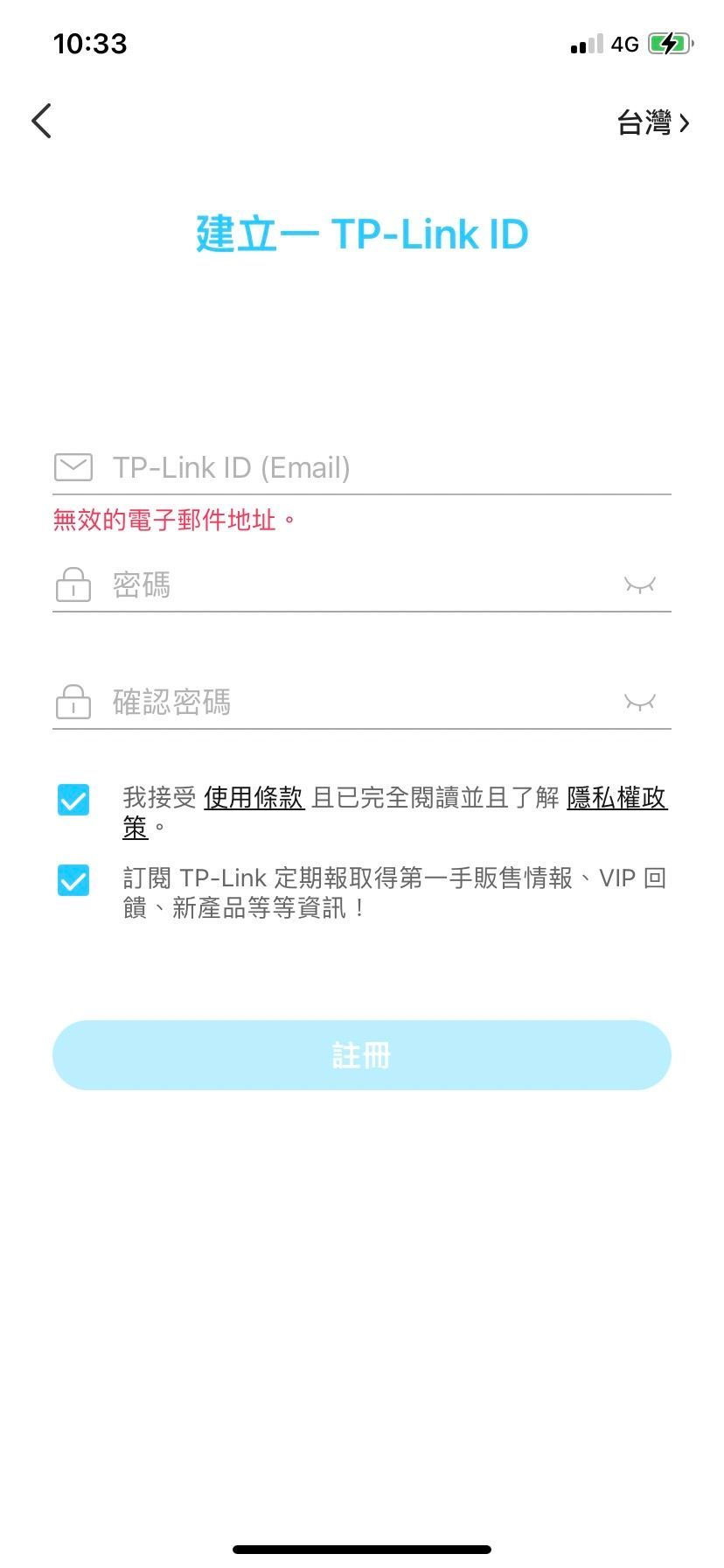
Task: Show the 密碼 password text
Action: click(x=640, y=584)
